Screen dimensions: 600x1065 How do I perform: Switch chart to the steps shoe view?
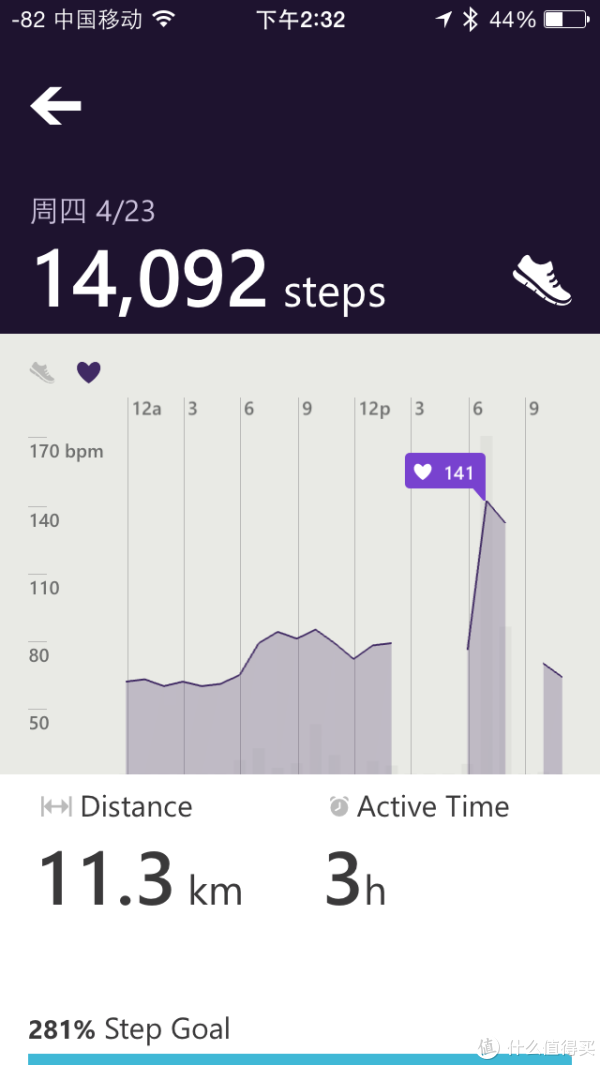coord(42,372)
